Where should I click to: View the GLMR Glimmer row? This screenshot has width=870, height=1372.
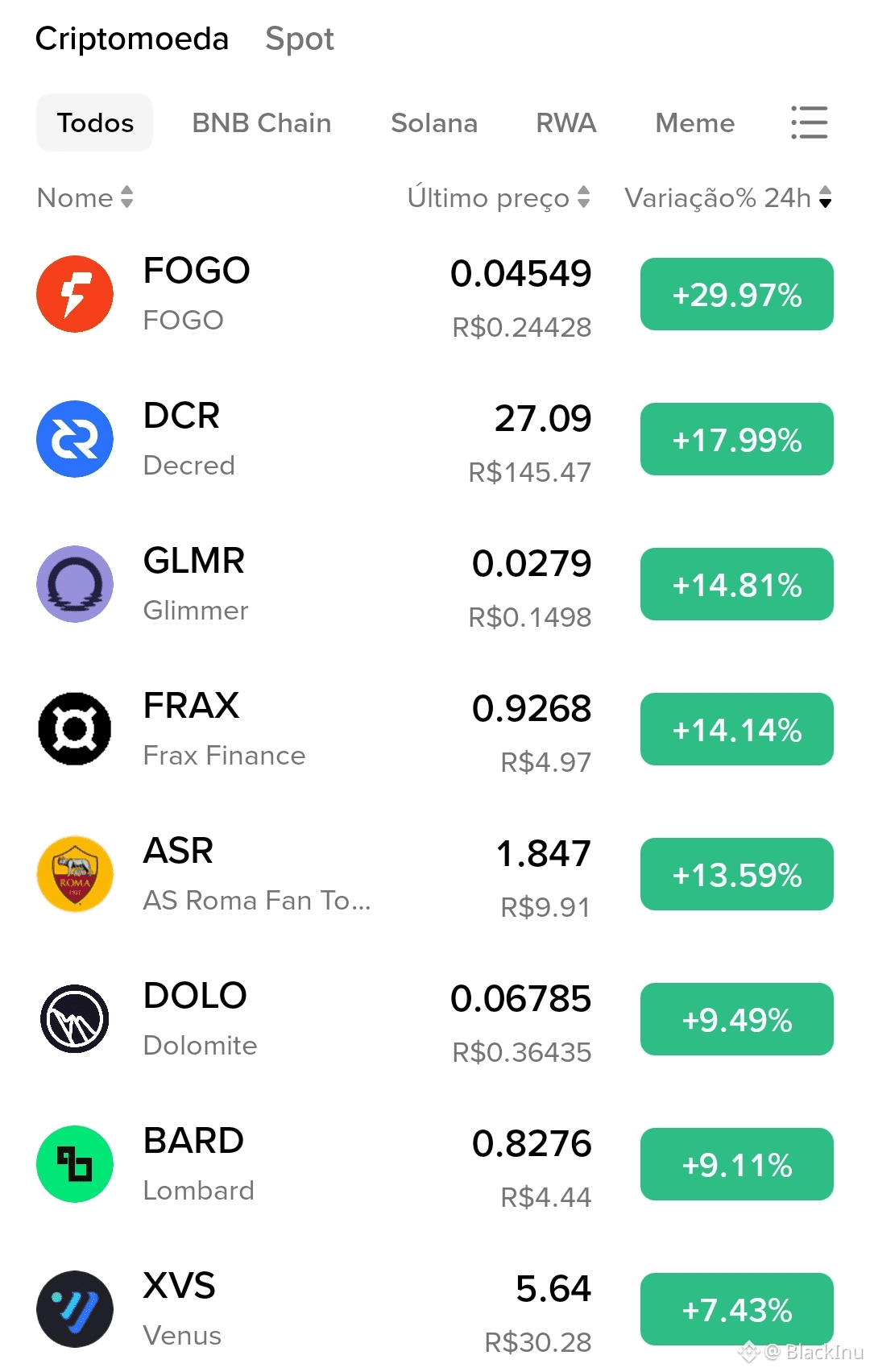click(322, 584)
